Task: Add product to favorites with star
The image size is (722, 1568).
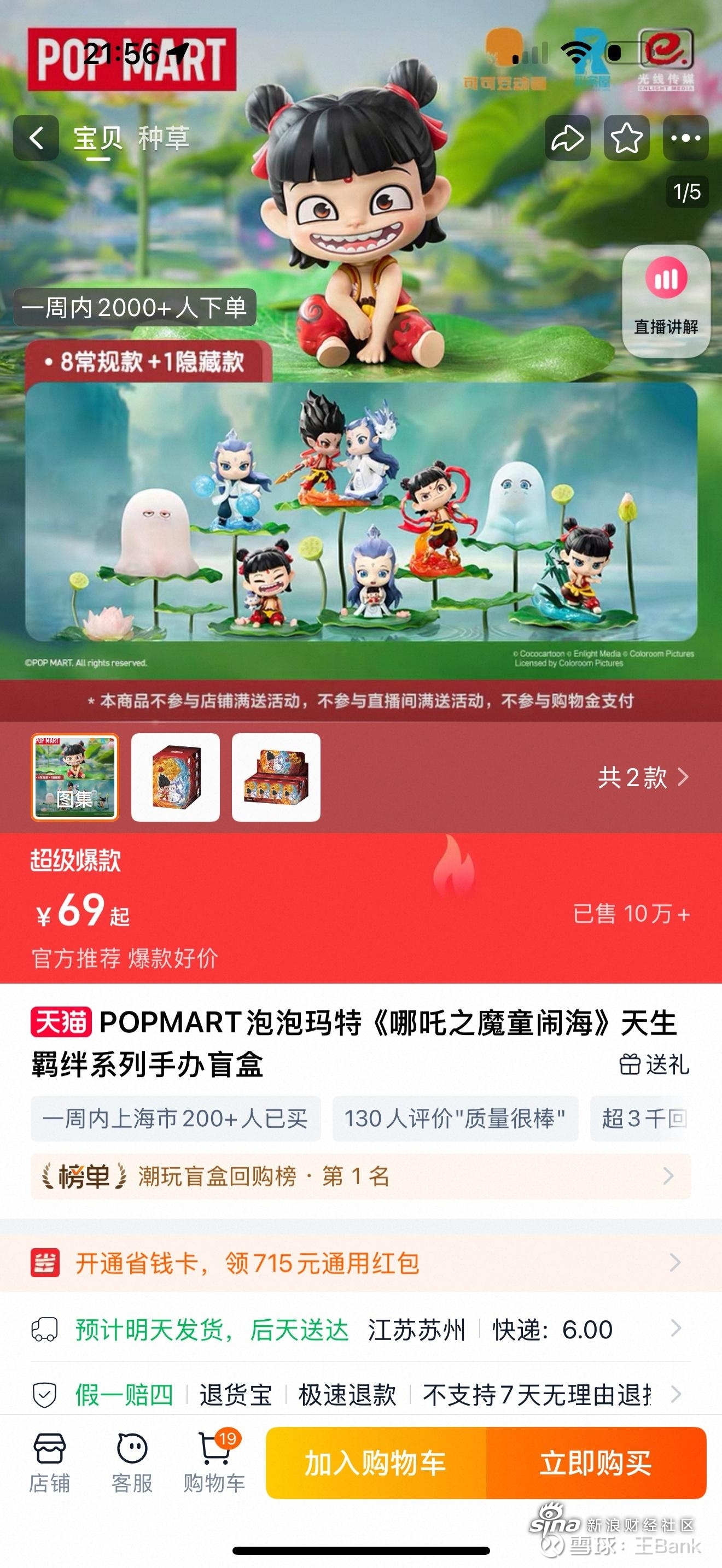Action: coord(626,138)
